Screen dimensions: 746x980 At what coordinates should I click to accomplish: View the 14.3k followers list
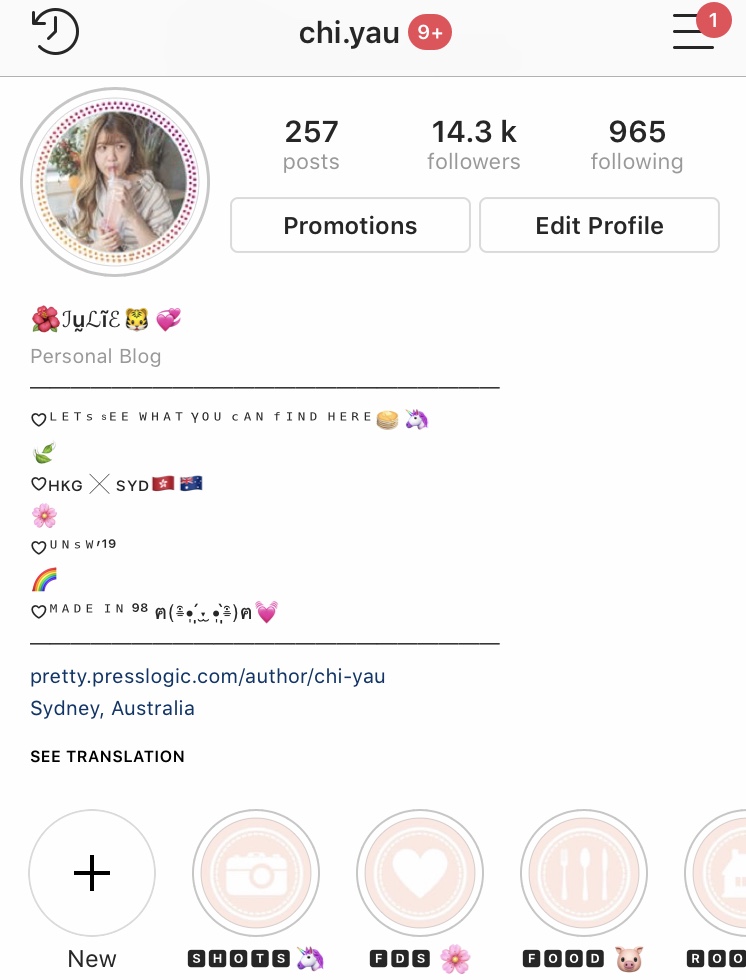pyautogui.click(x=473, y=145)
